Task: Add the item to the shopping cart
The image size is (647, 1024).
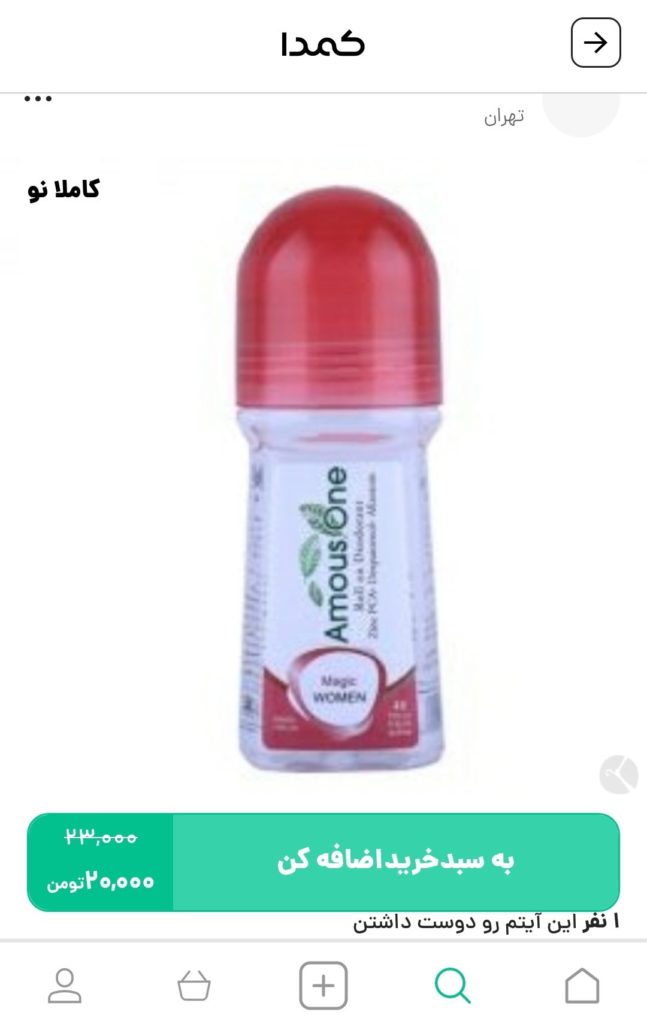Action: [395, 862]
